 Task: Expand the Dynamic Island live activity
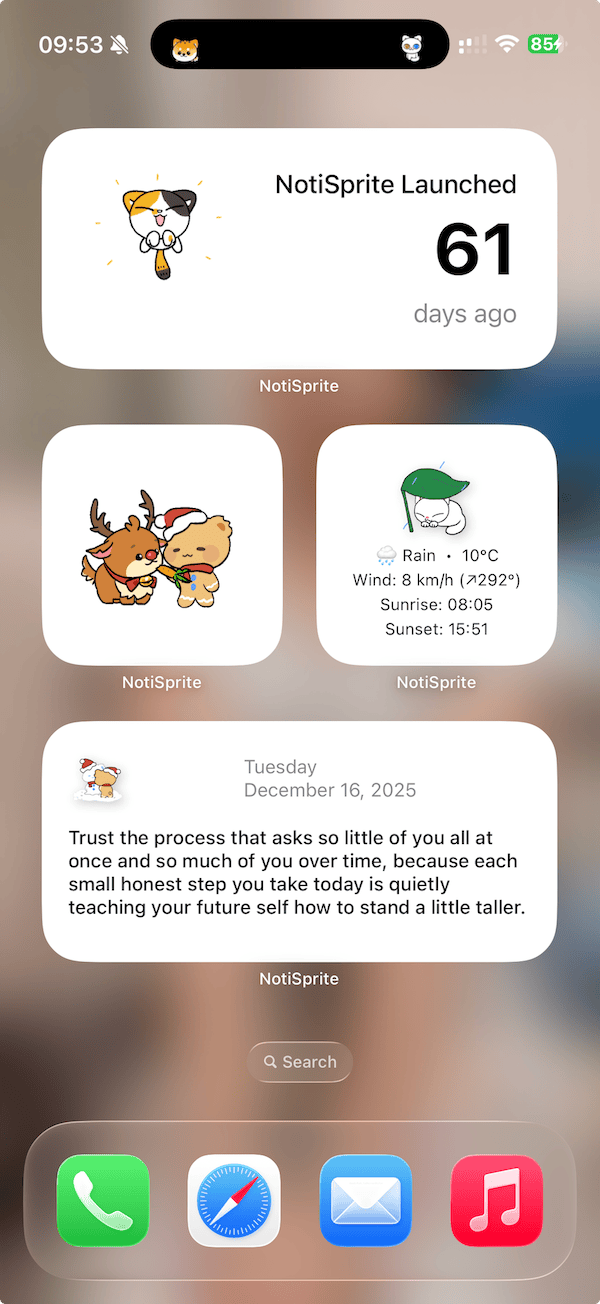[x=300, y=45]
